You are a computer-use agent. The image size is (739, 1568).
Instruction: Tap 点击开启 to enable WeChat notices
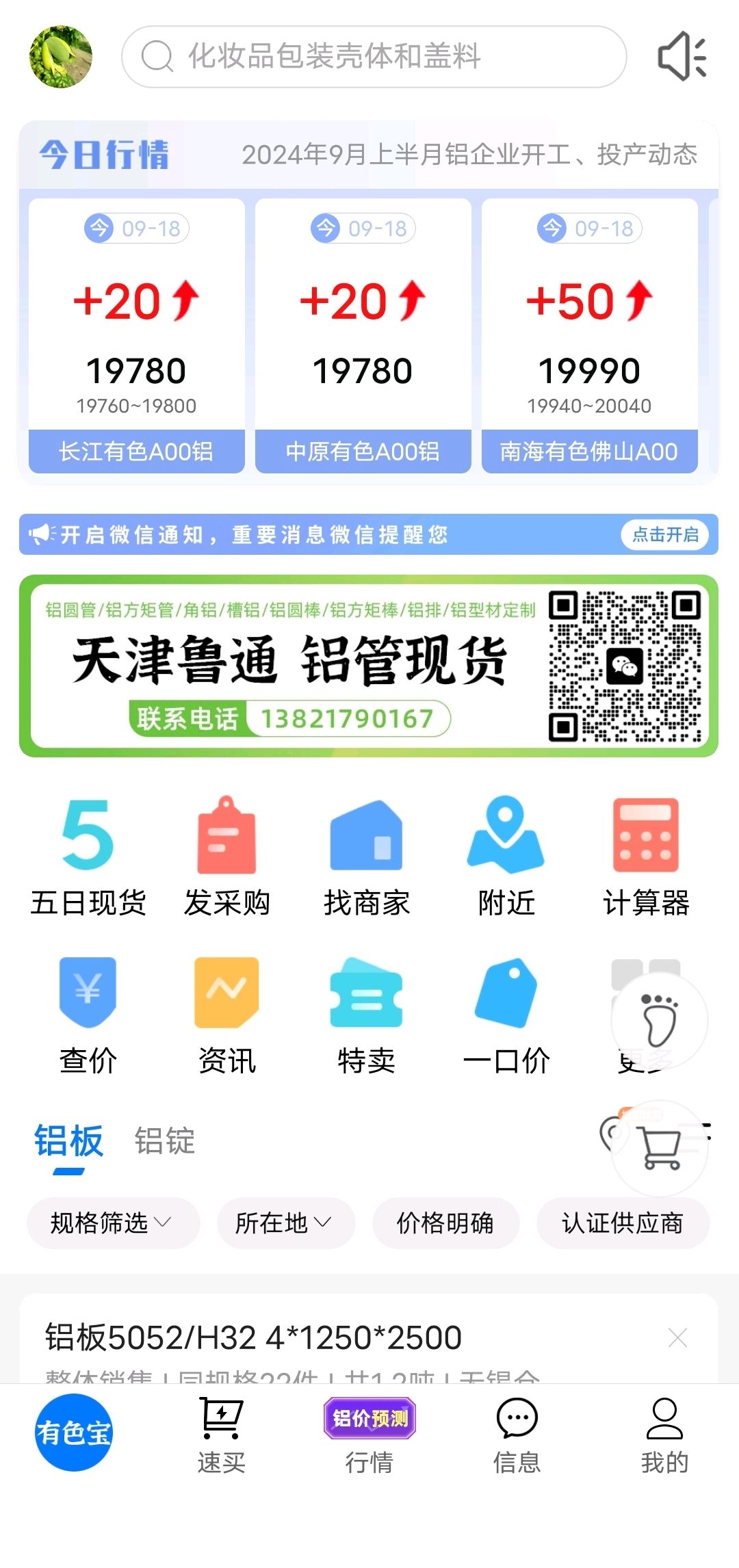click(x=665, y=534)
